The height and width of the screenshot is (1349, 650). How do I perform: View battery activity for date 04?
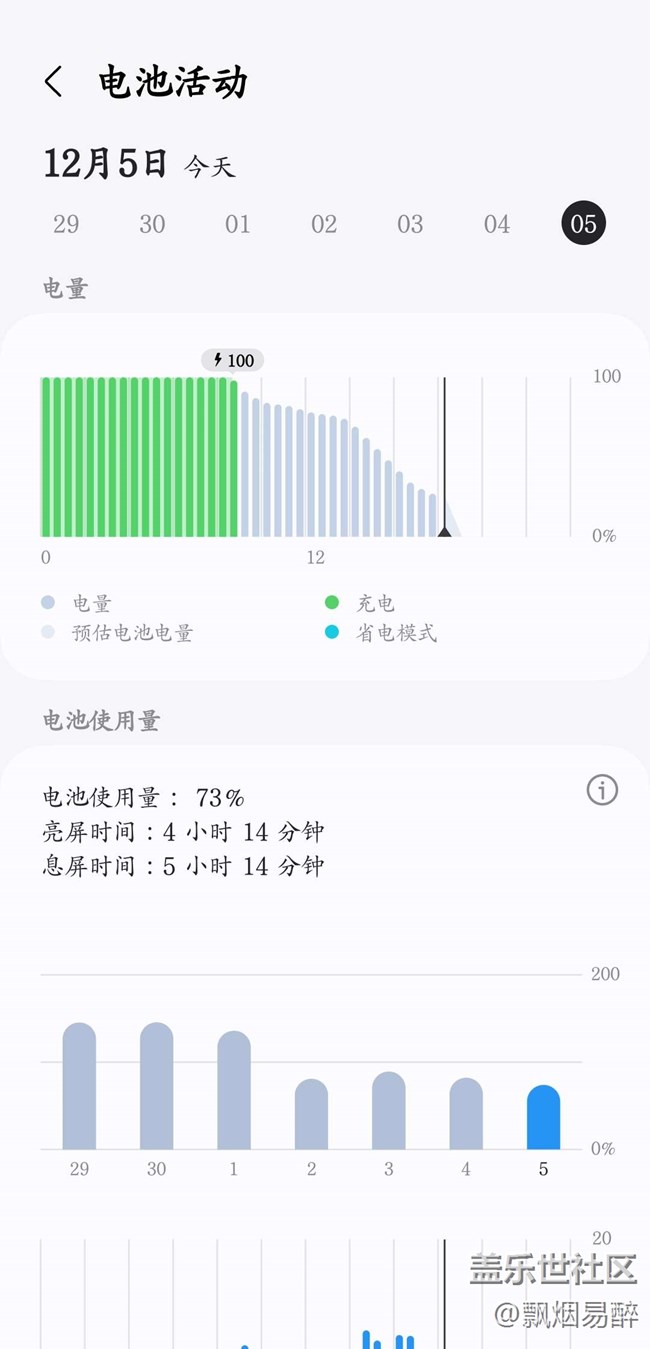[x=497, y=224]
